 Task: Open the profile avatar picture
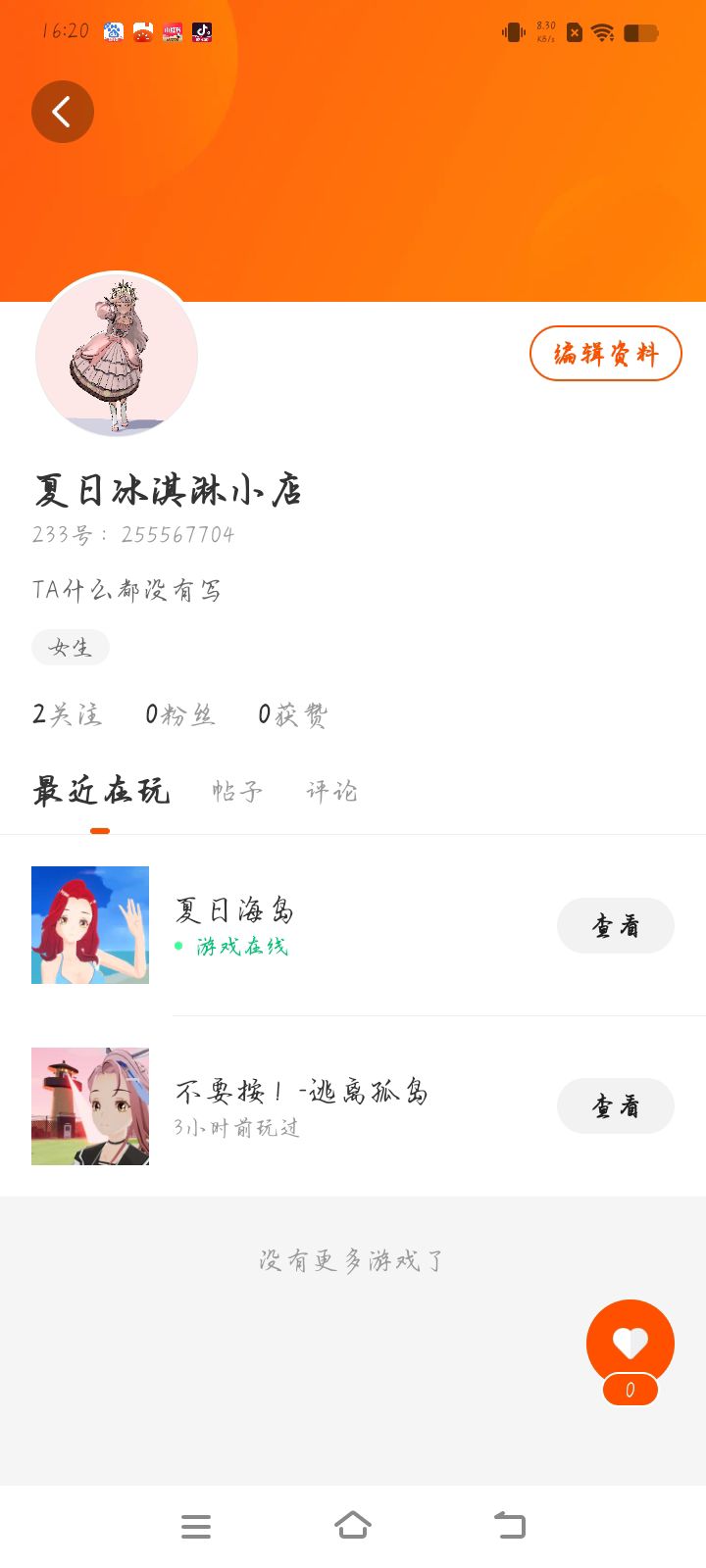[x=117, y=355]
